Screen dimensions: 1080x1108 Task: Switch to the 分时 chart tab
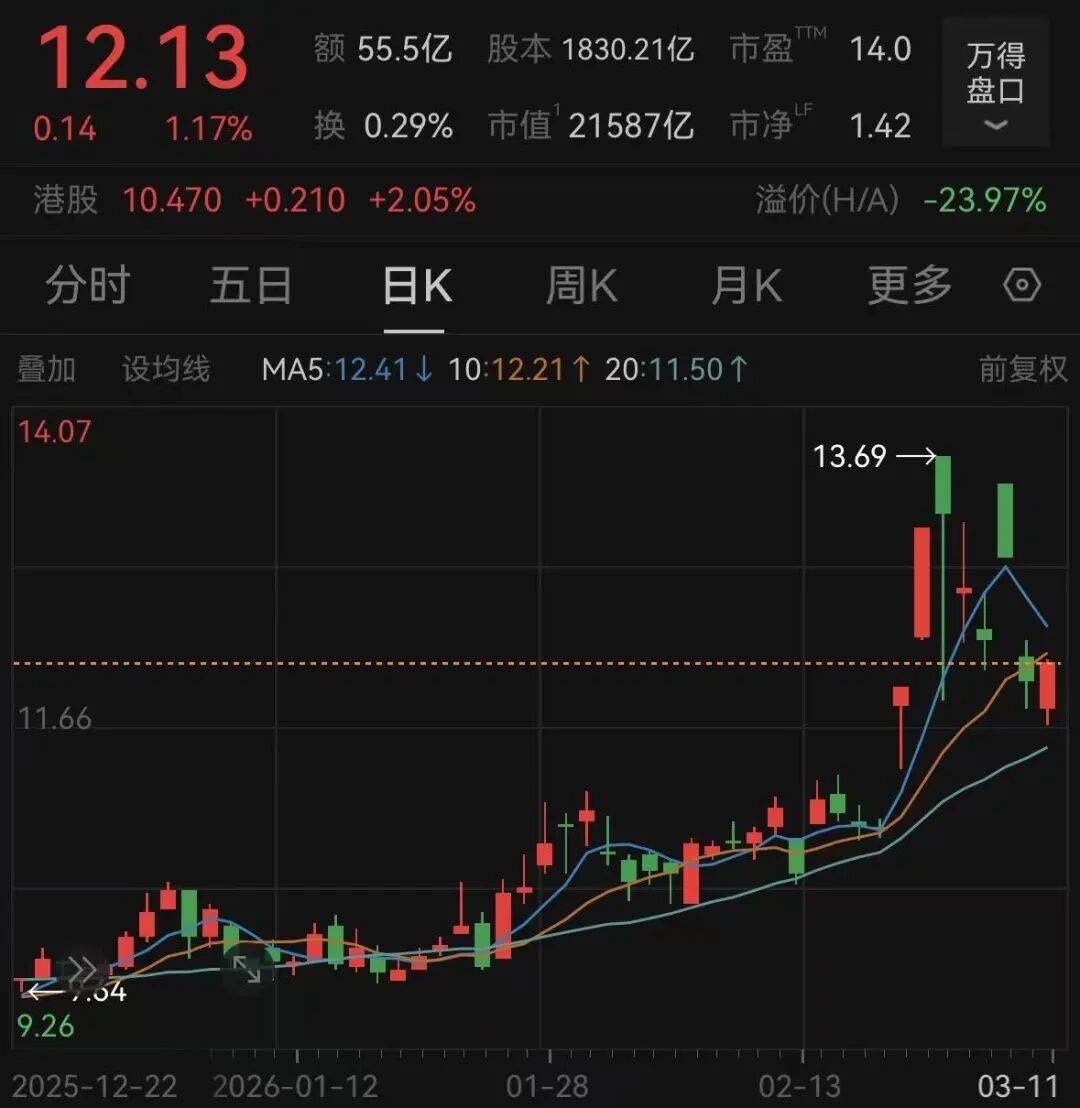[x=87, y=286]
